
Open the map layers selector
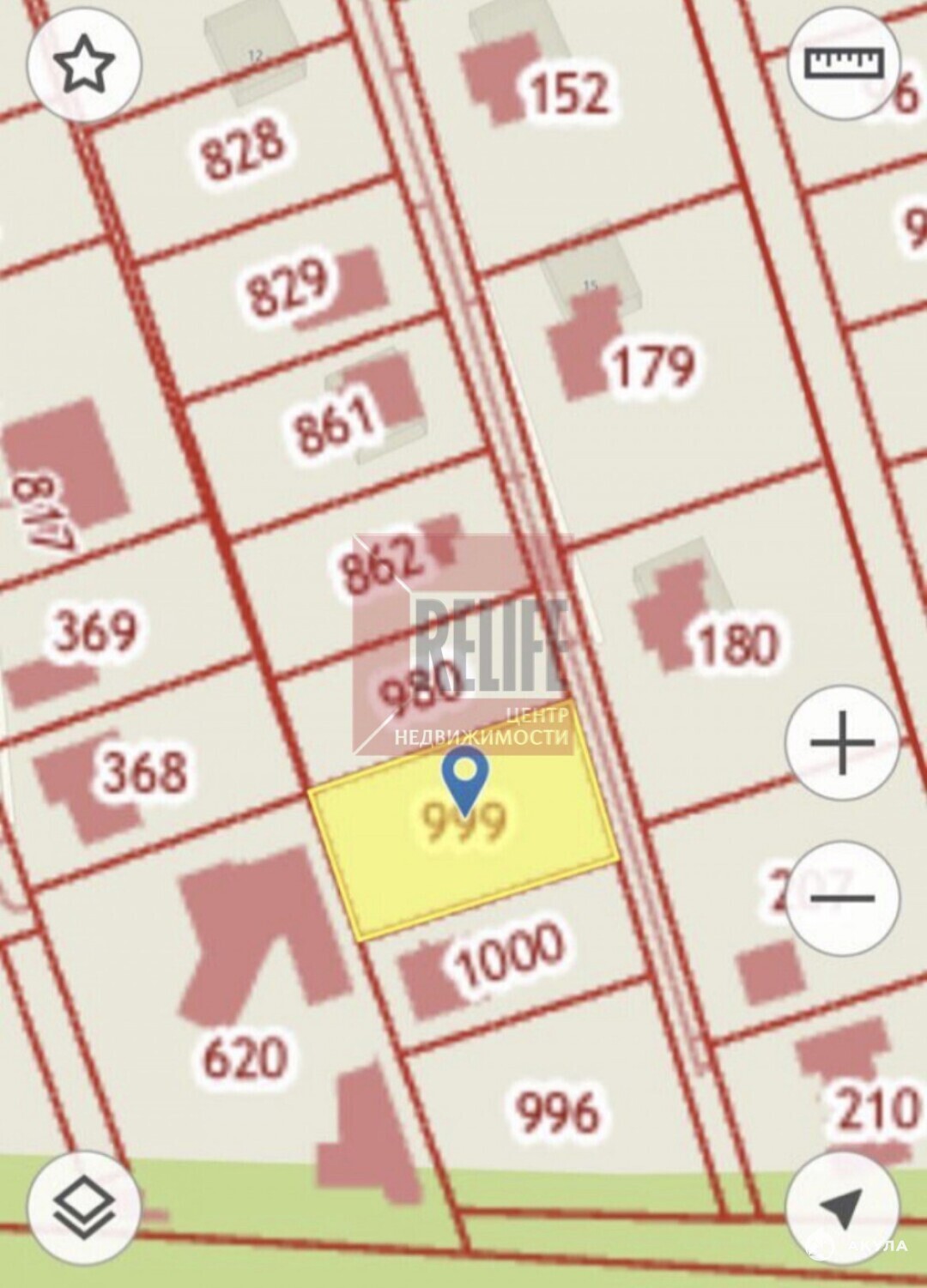click(x=84, y=1207)
